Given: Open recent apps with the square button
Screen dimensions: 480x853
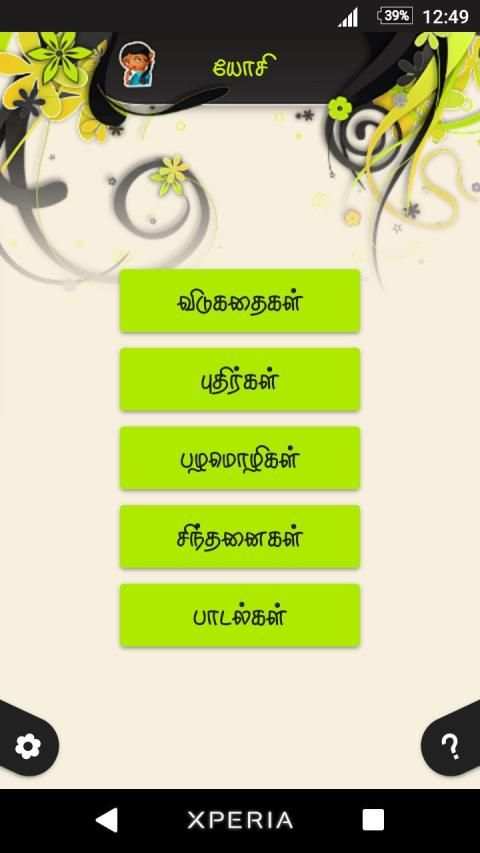Looking at the screenshot, I should [373, 820].
